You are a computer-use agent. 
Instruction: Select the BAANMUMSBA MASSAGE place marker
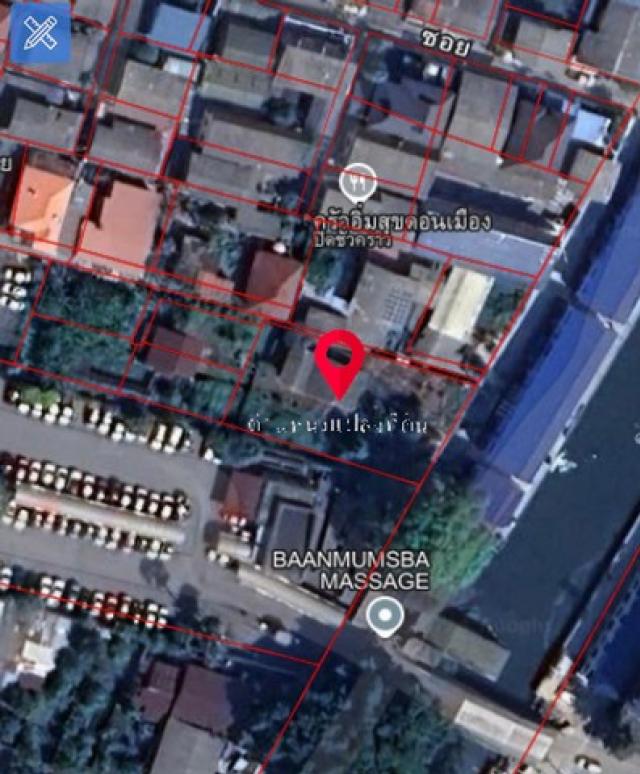pos(383,617)
